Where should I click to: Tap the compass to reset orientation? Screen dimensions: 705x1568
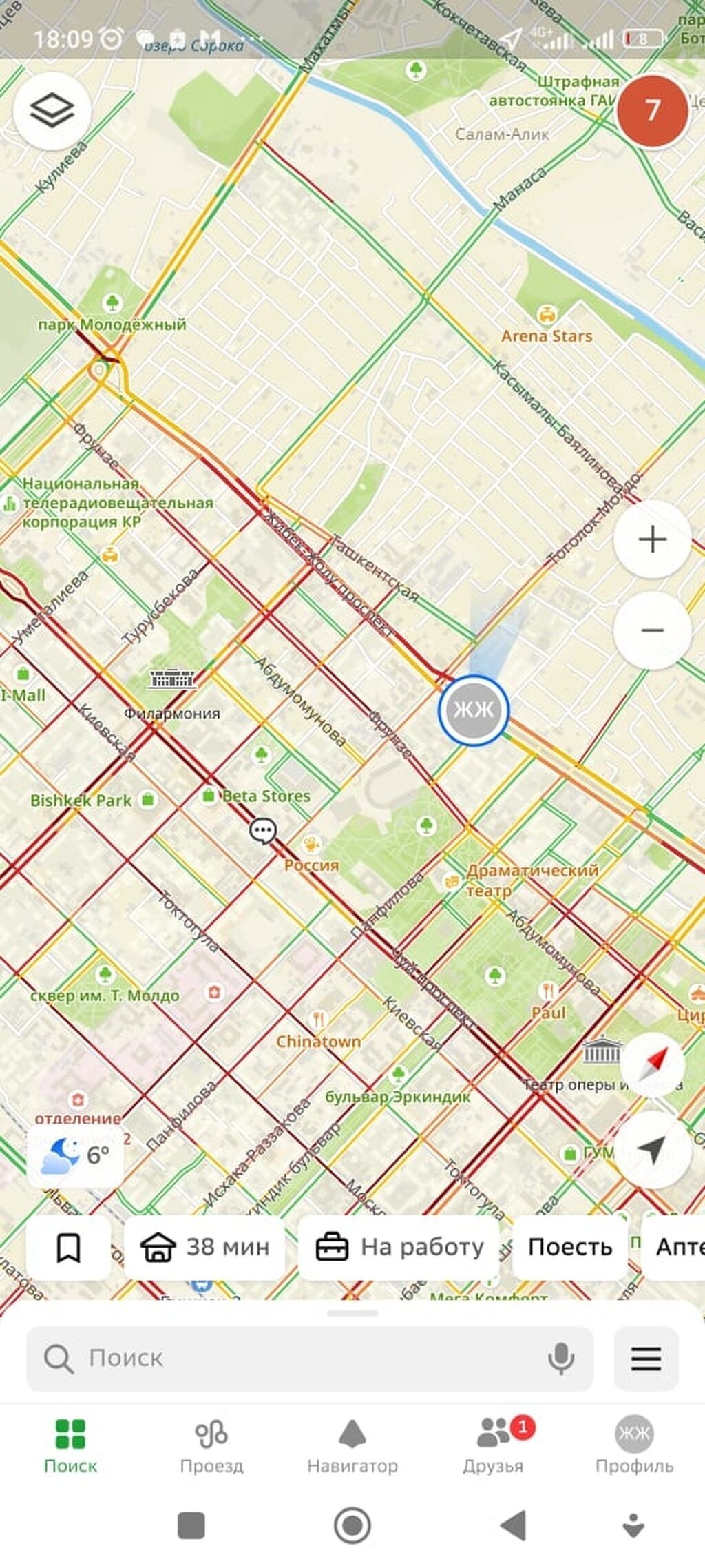click(x=652, y=1064)
